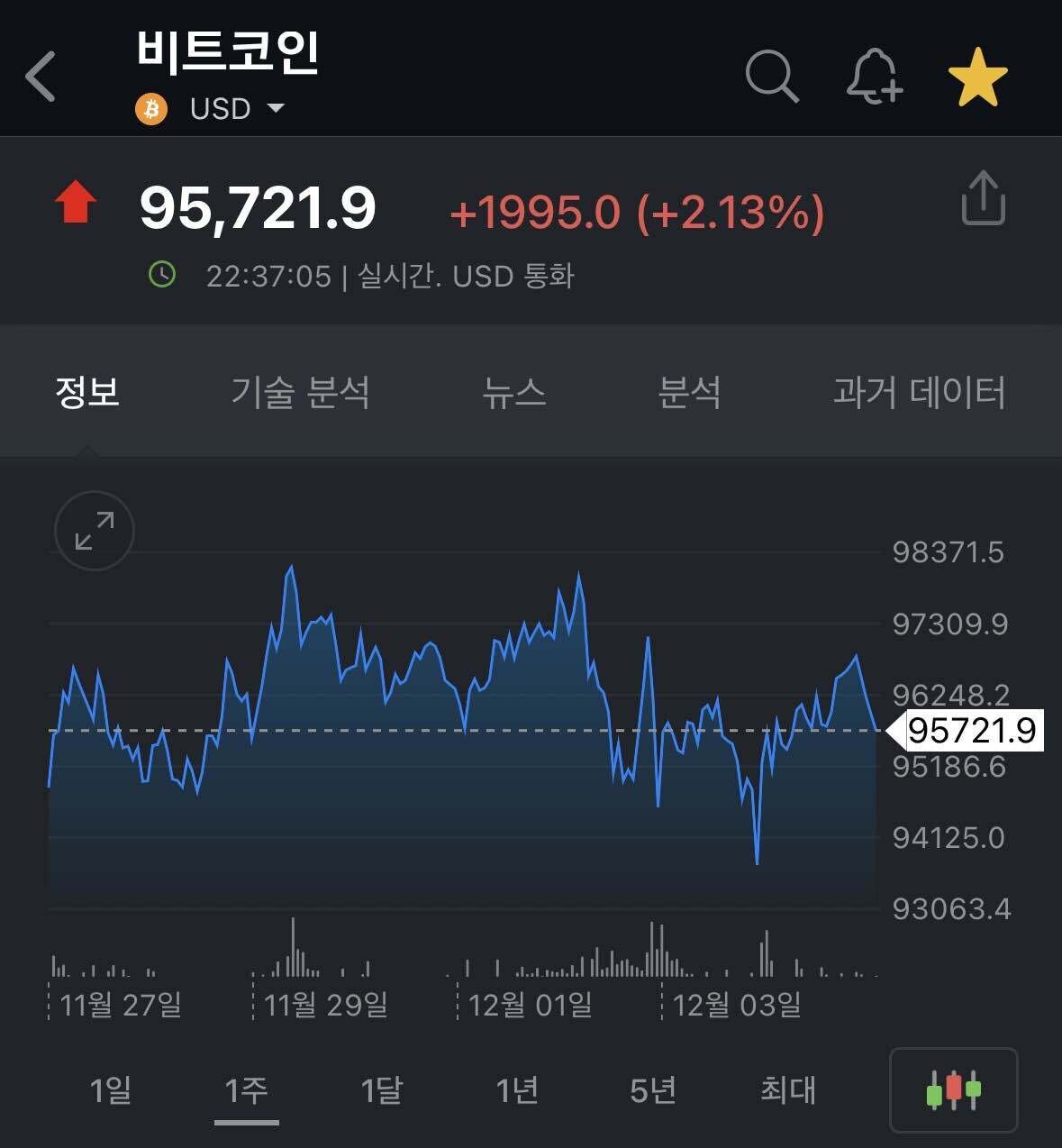Switch chart to candlestick view
The image size is (1062, 1148).
point(952,1091)
